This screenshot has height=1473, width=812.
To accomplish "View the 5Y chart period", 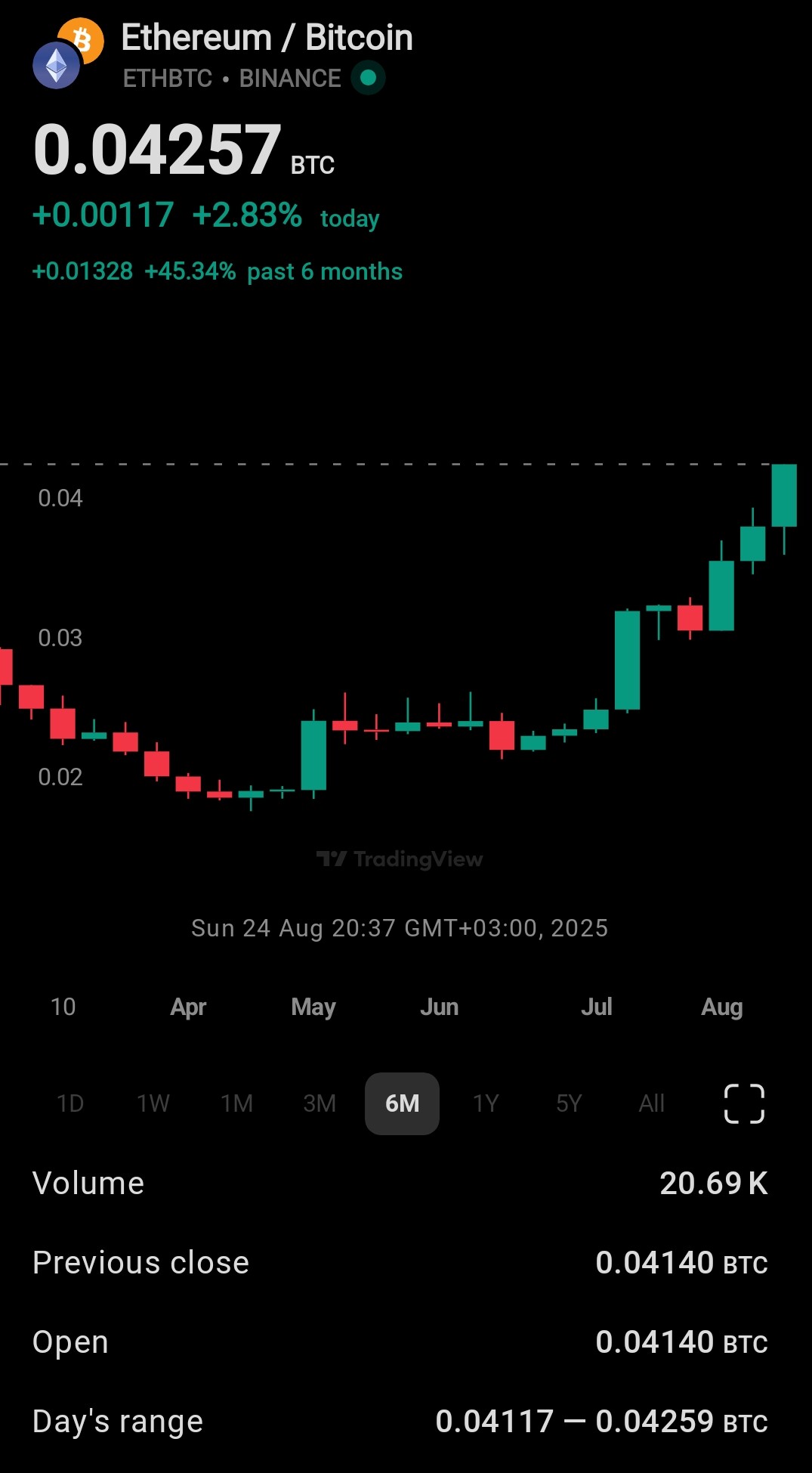I will (x=569, y=1103).
